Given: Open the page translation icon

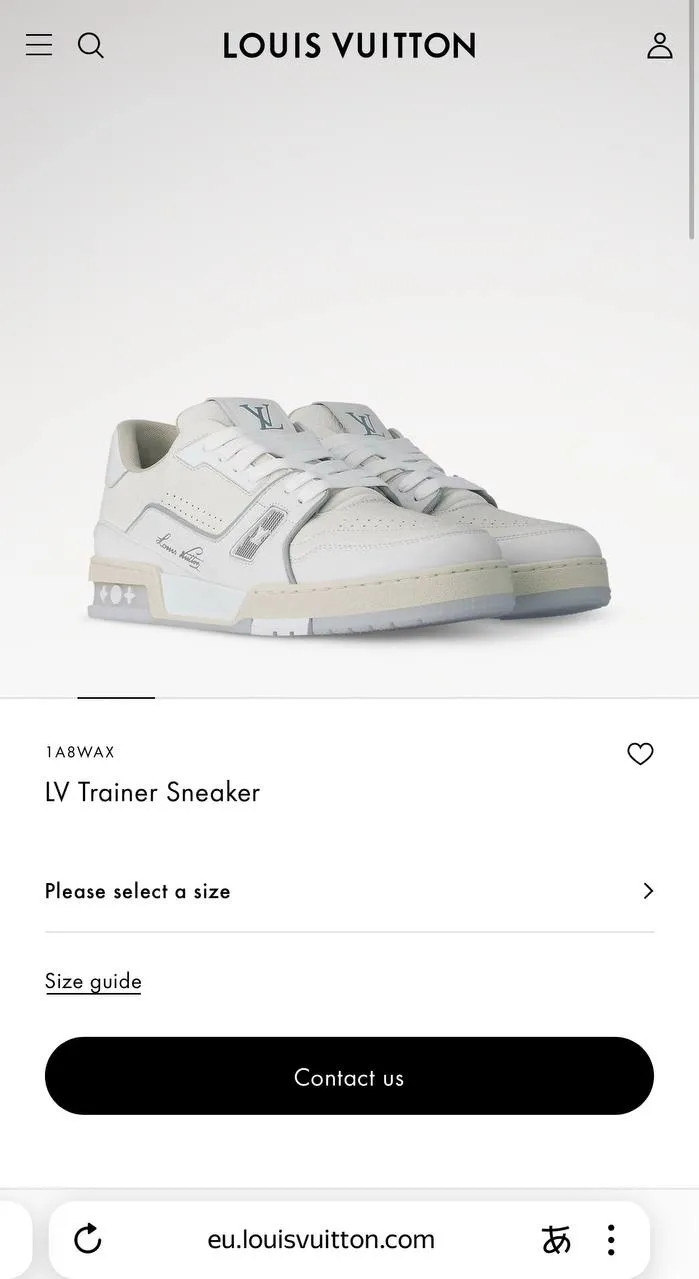Looking at the screenshot, I should (x=556, y=1239).
